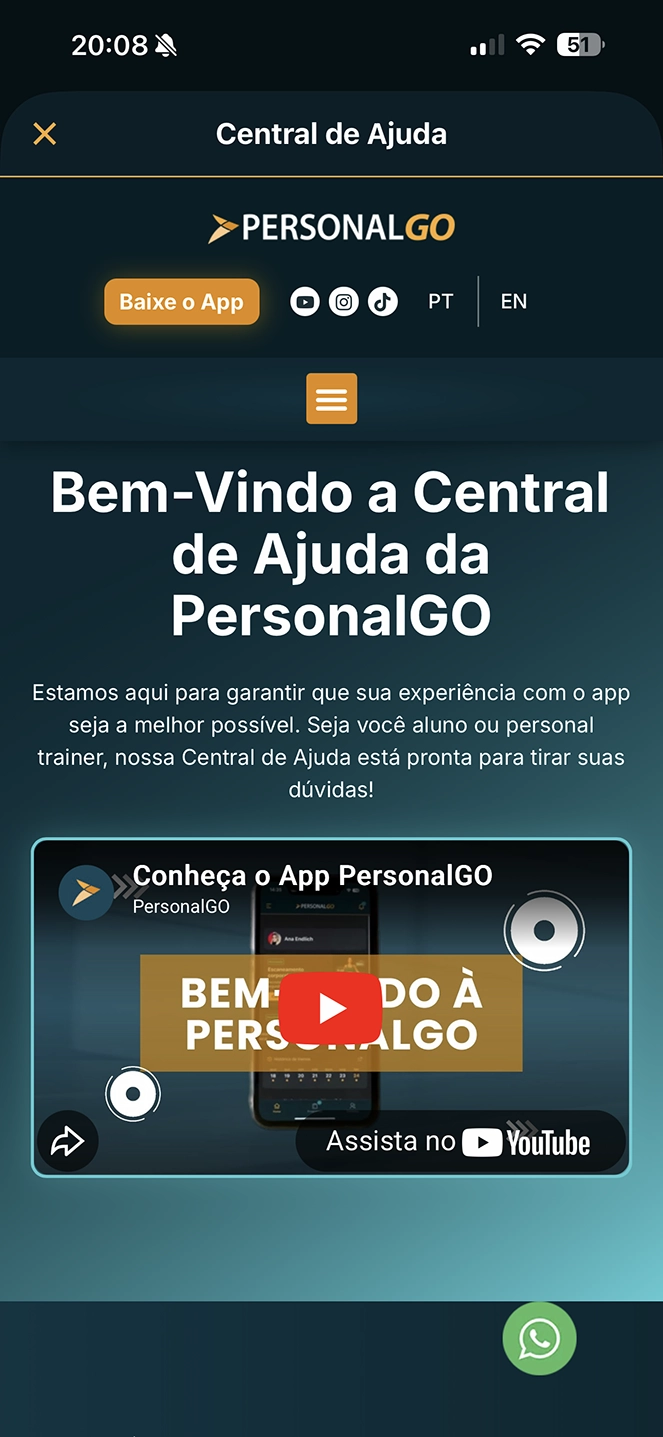Screen dimensions: 663x1437
Task: Open the video title link Conheça o App PersonalGO
Action: (x=312, y=875)
